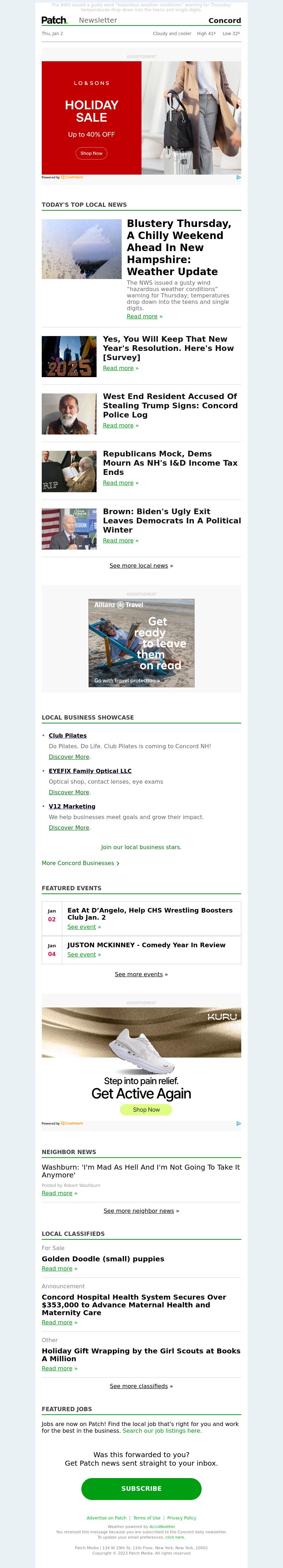Subscribe to the Patch newsletter
The width and height of the screenshot is (283, 1568).
point(141,1488)
